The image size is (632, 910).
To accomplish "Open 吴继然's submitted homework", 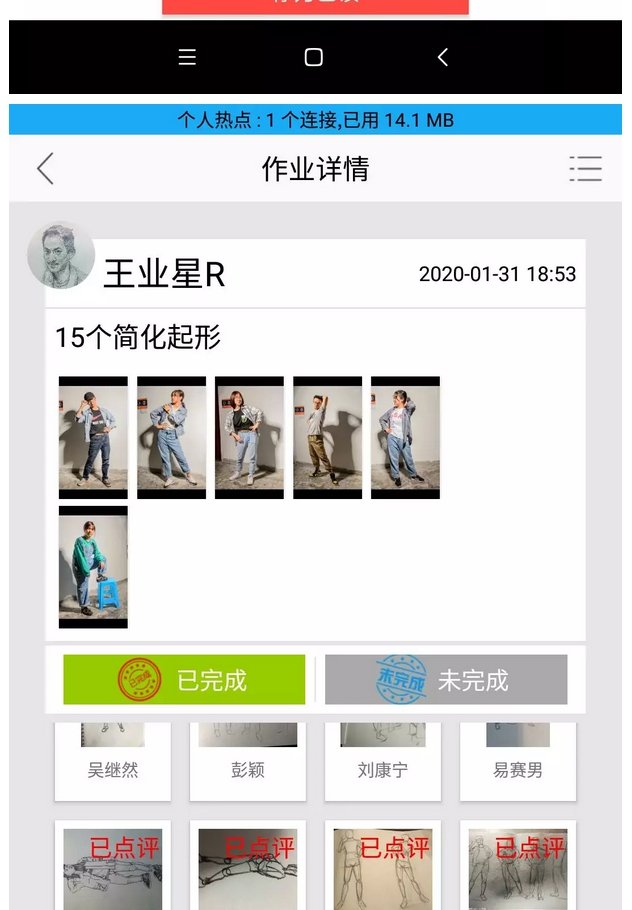I will tap(113, 760).
